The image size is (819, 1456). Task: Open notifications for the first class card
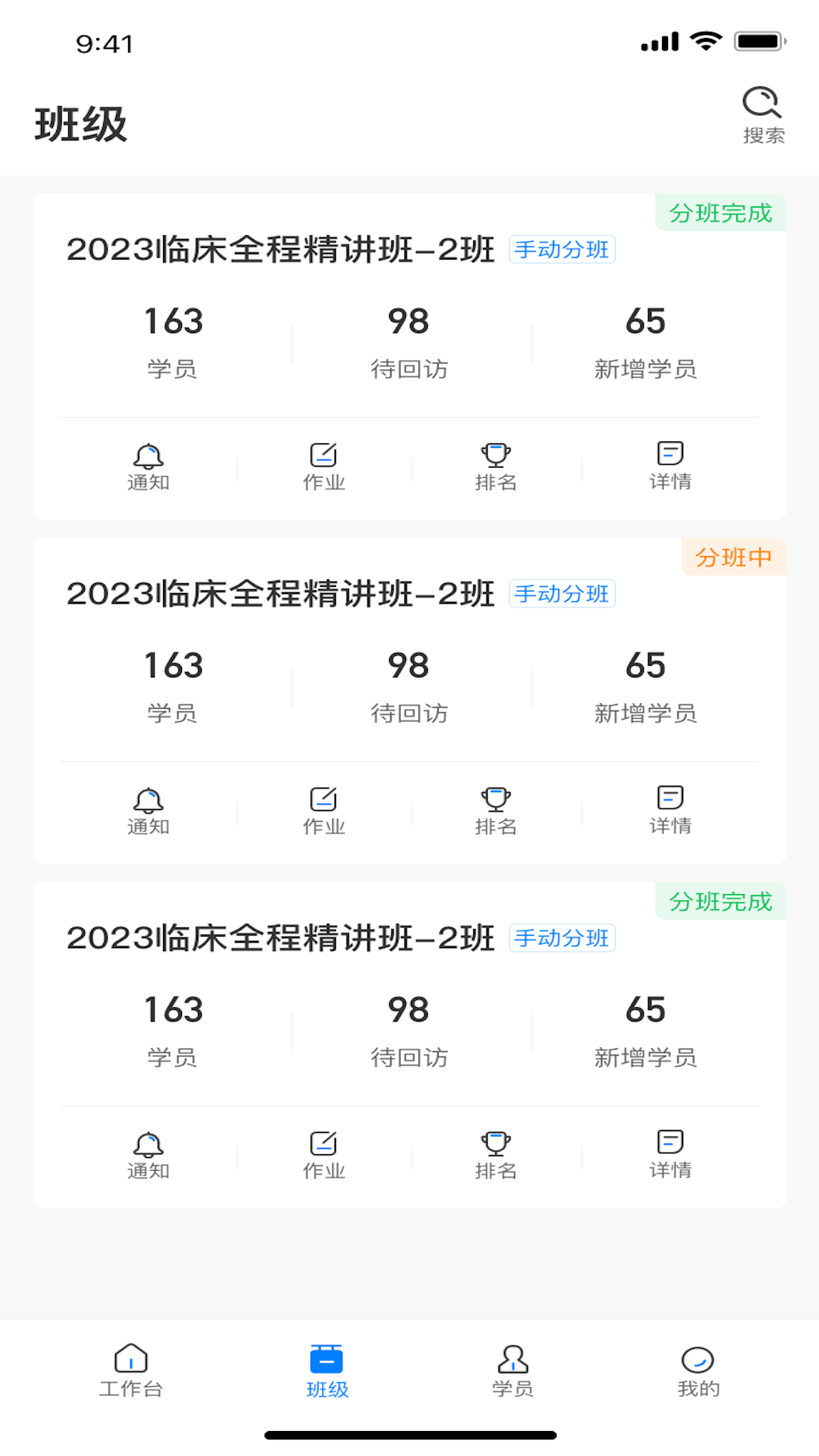[x=149, y=464]
